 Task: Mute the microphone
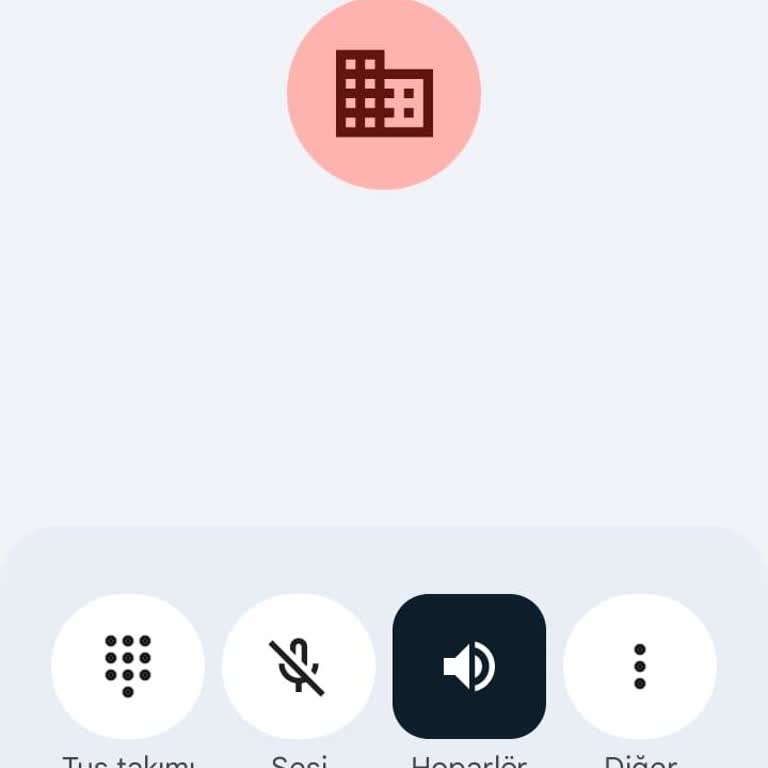tap(298, 666)
